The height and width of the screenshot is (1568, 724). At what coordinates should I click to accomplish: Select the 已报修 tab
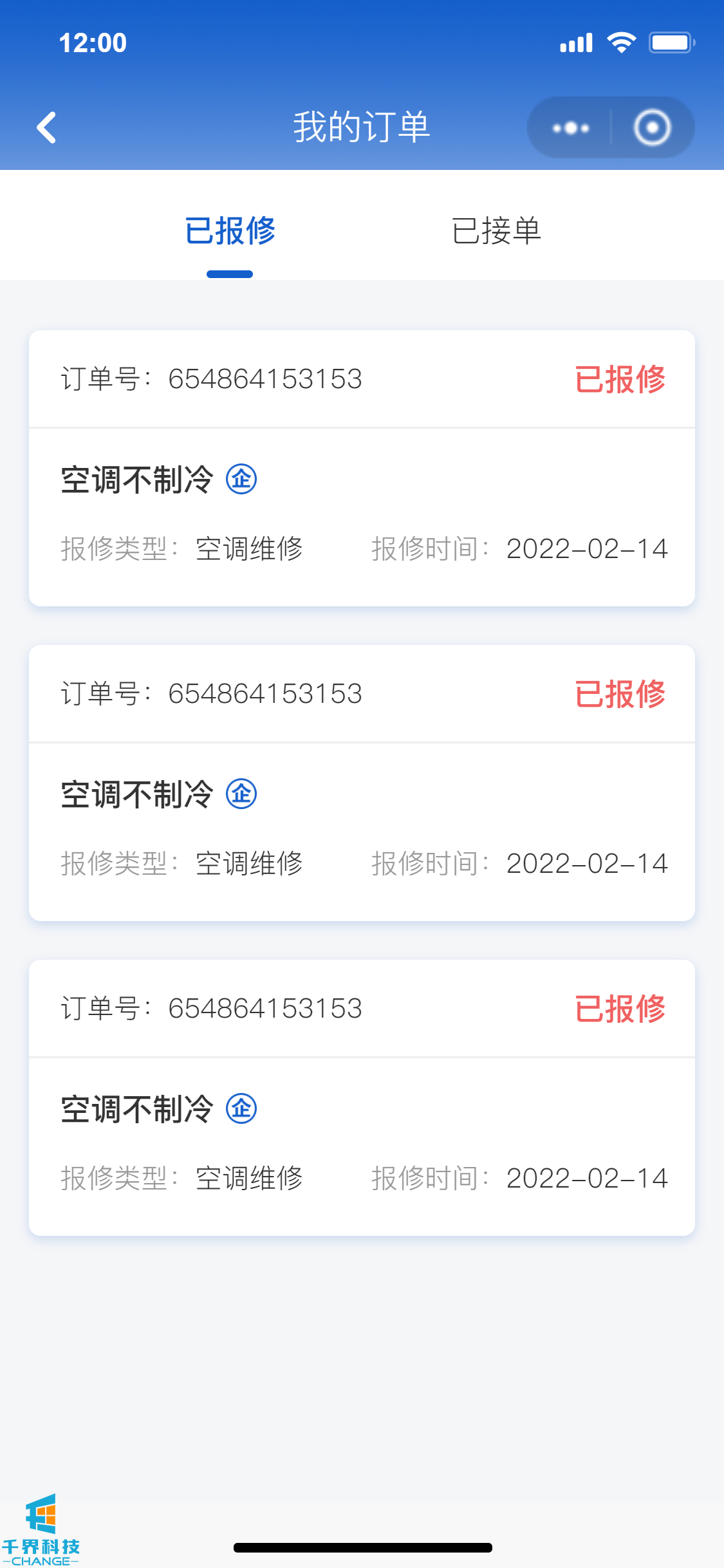(230, 230)
